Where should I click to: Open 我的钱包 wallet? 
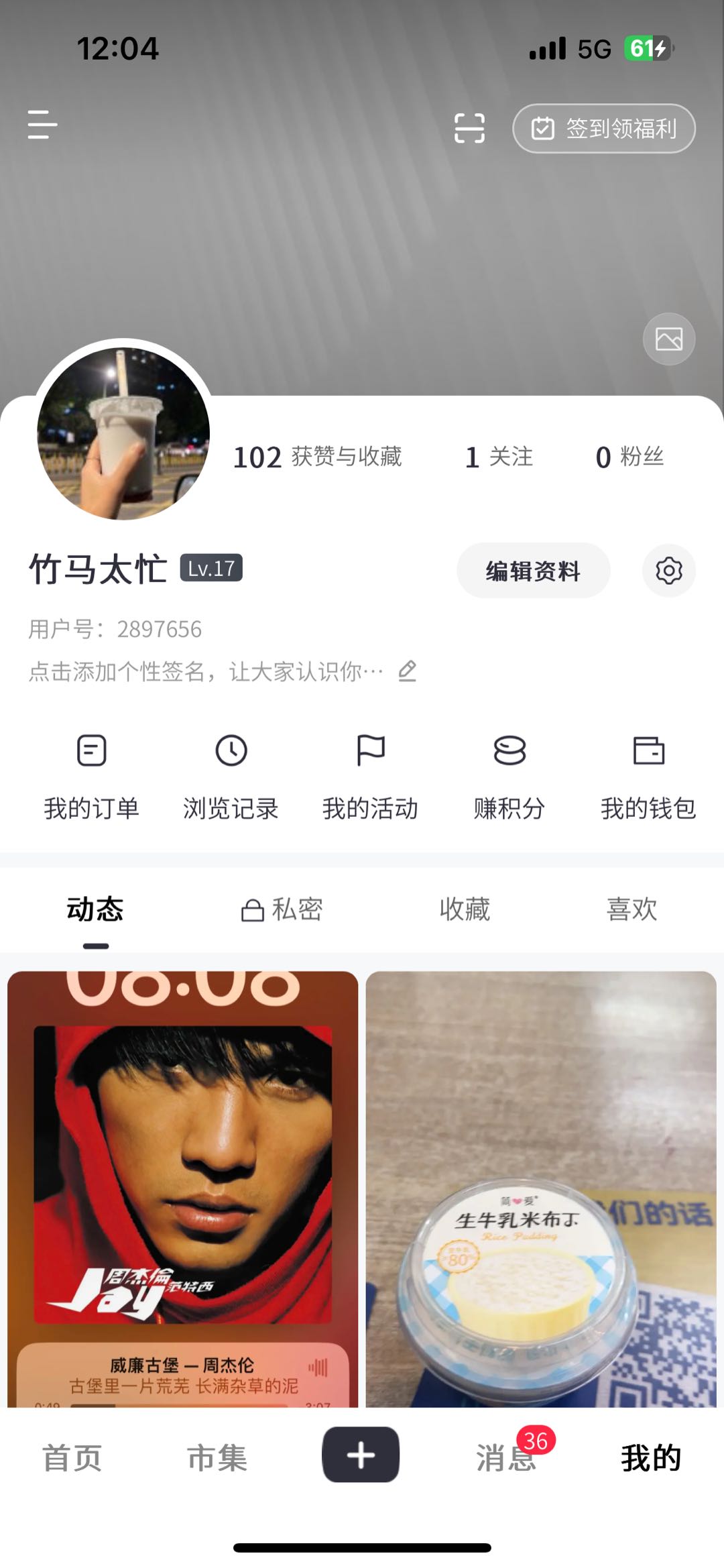648,775
